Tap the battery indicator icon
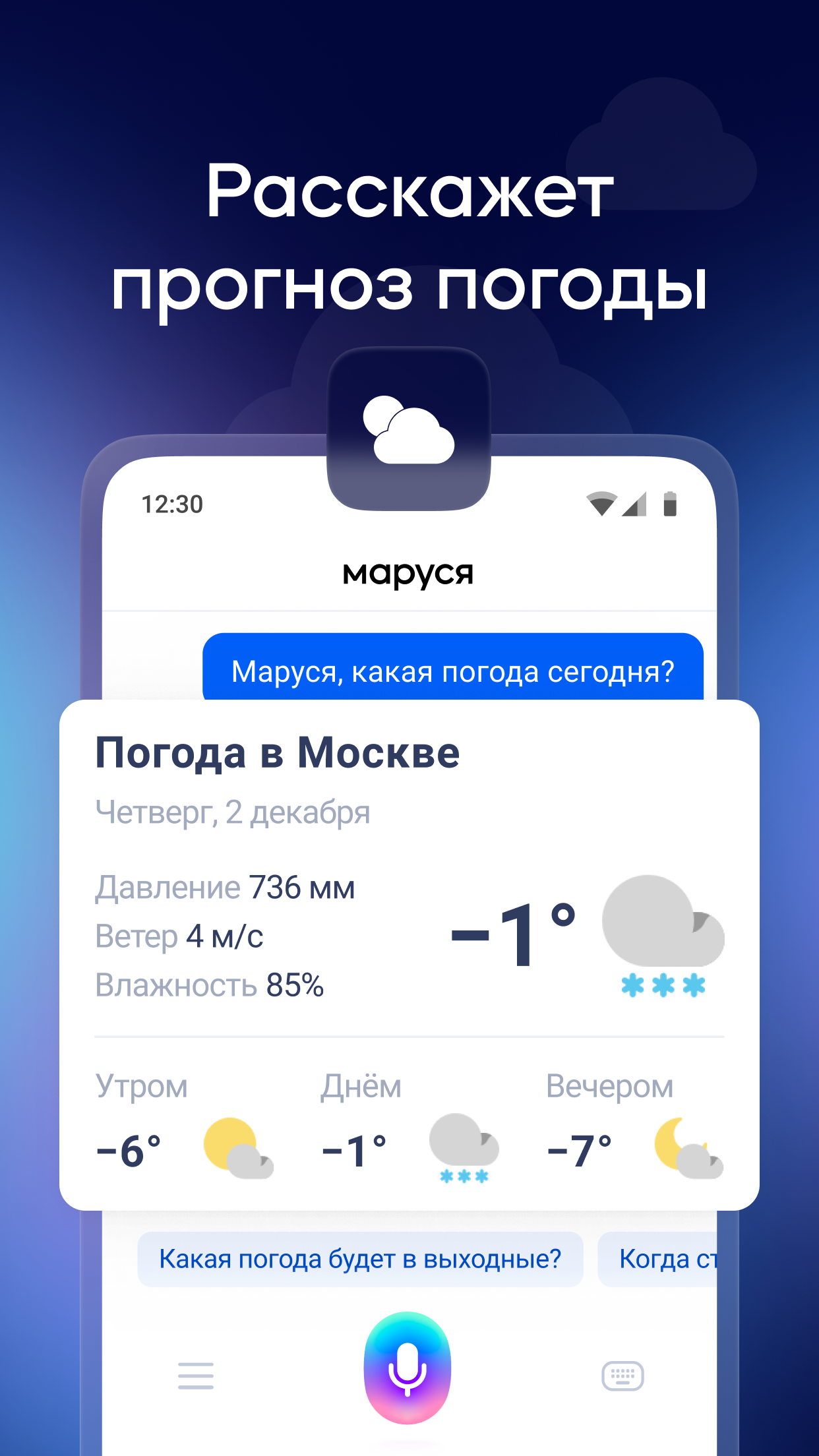Image resolution: width=819 pixels, height=1456 pixels. point(671,503)
